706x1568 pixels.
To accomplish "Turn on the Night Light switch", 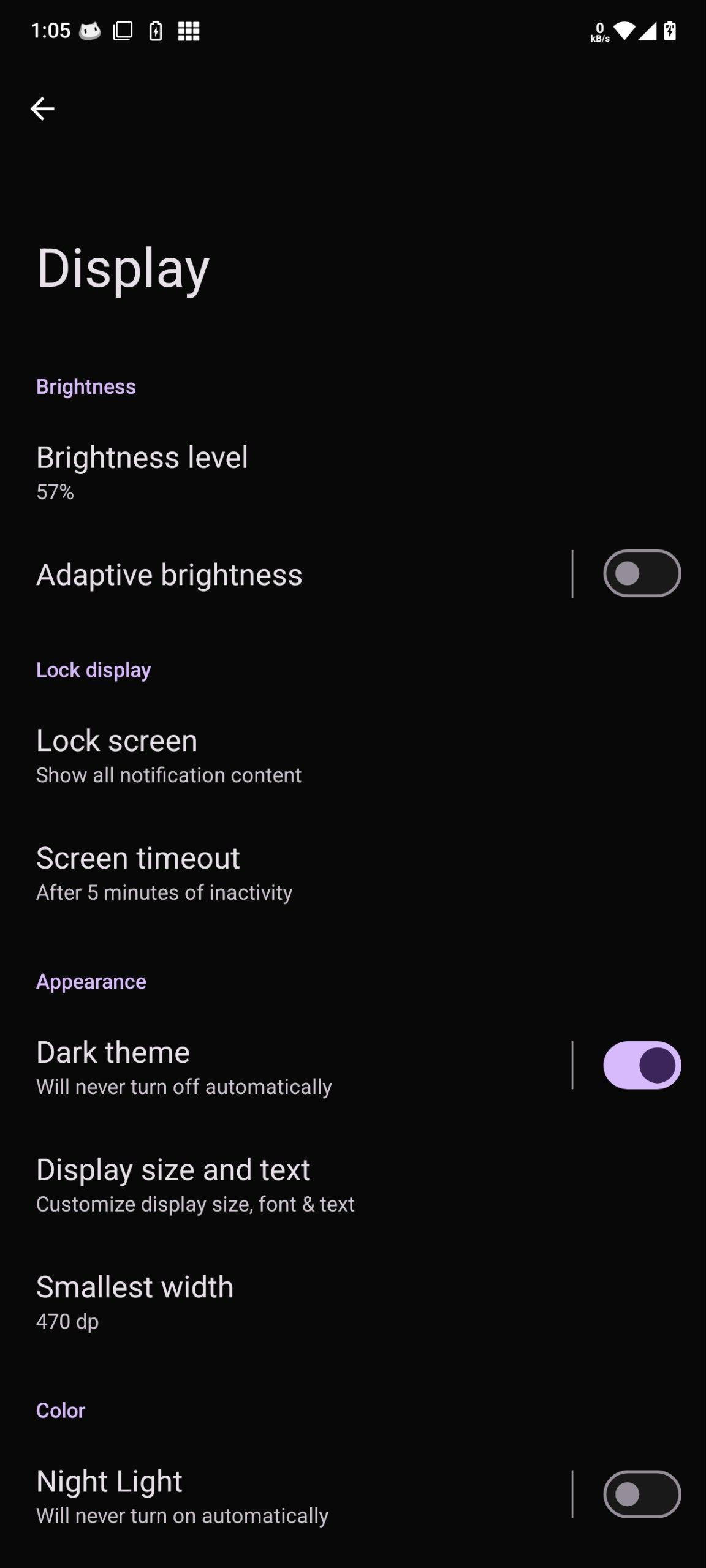I will [641, 1494].
